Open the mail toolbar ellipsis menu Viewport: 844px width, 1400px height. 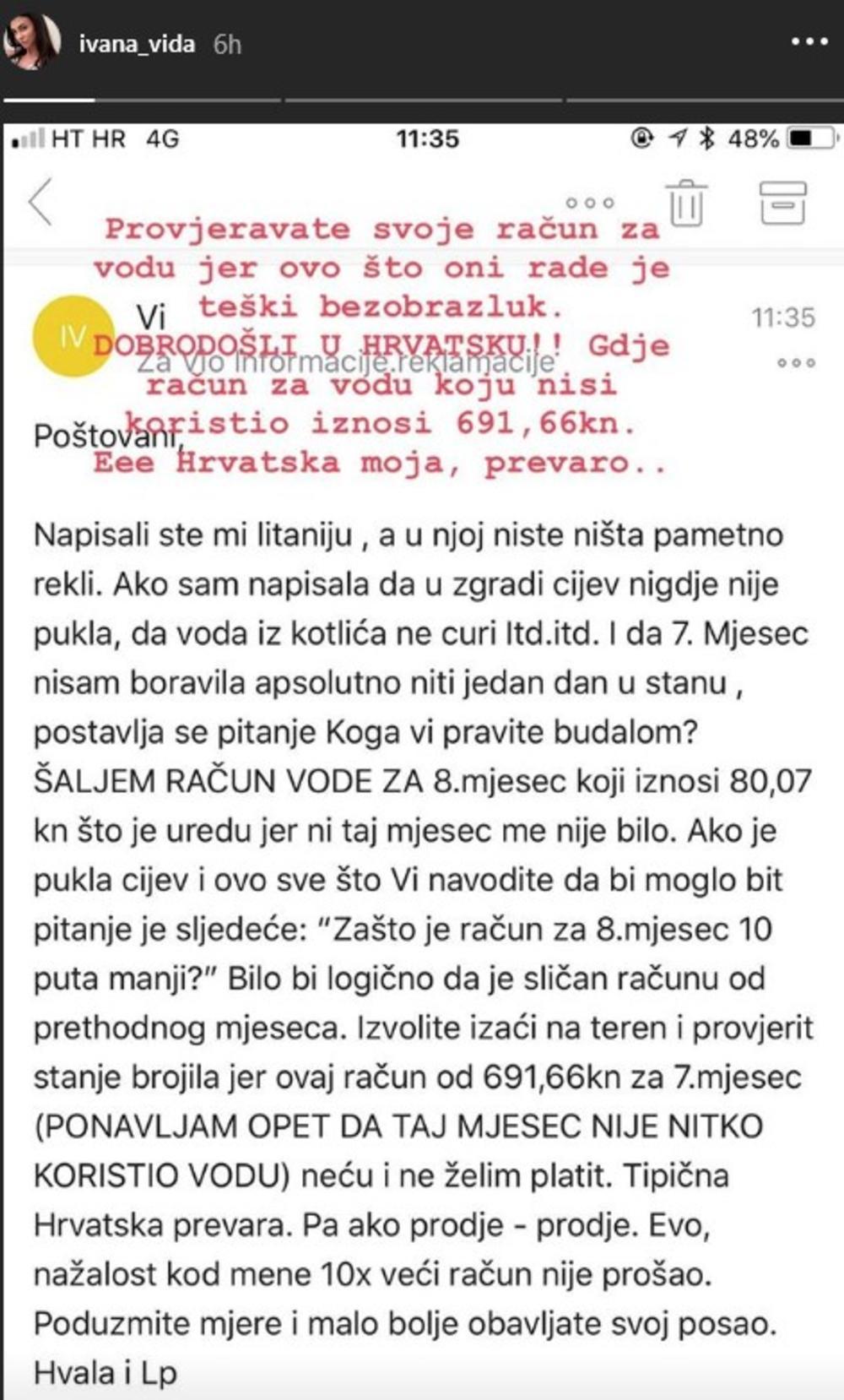click(592, 202)
